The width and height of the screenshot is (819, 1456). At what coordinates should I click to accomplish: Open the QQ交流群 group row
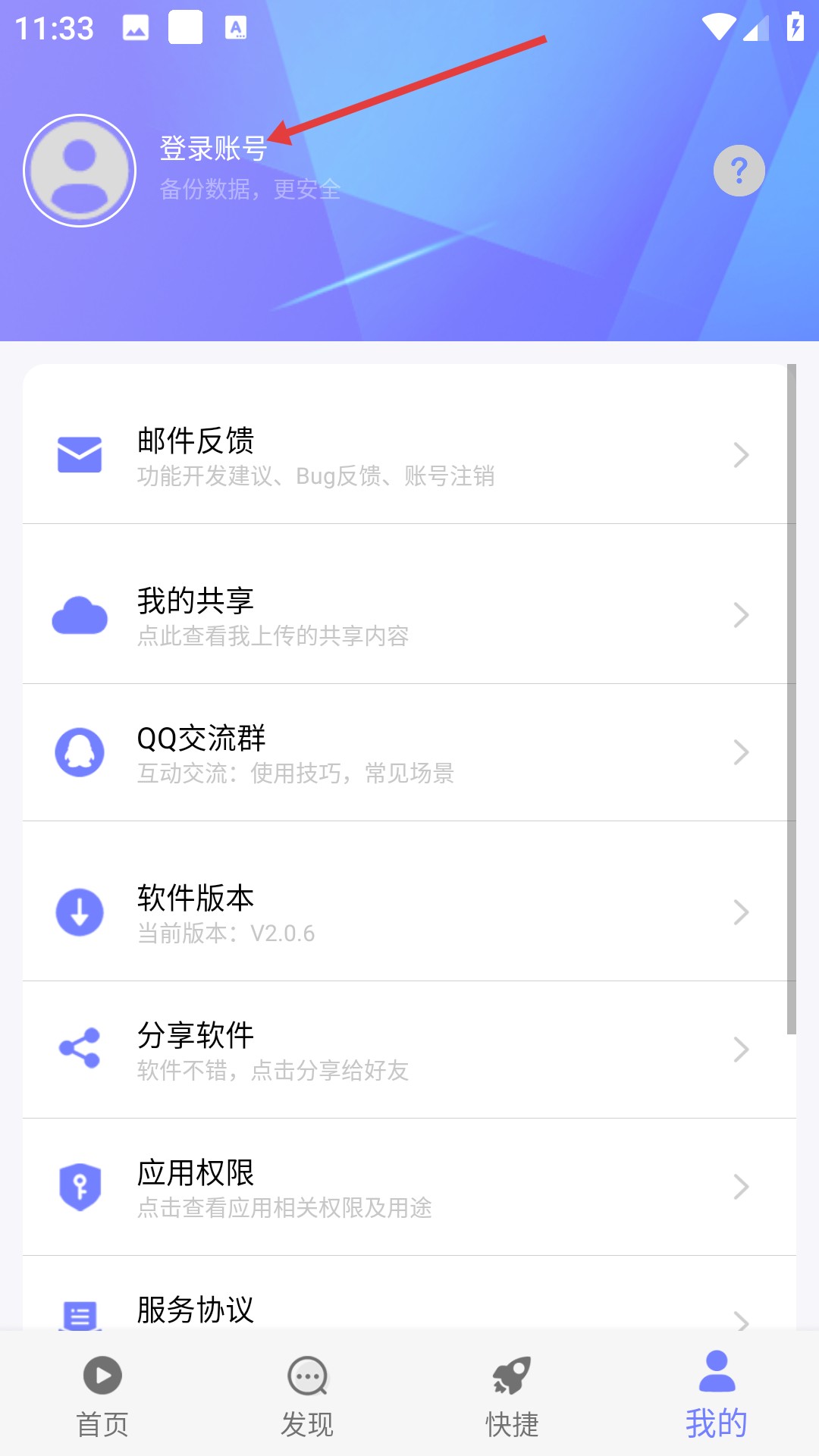(409, 752)
